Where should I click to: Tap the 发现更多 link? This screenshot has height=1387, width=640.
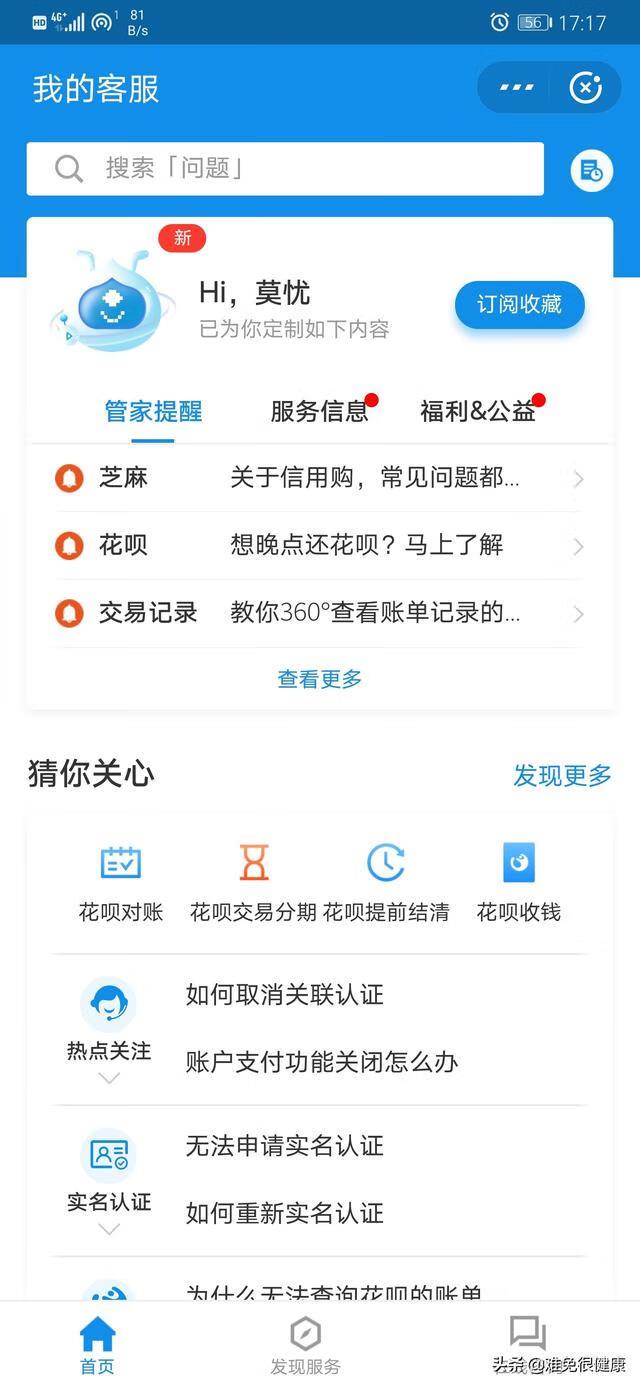[x=562, y=775]
